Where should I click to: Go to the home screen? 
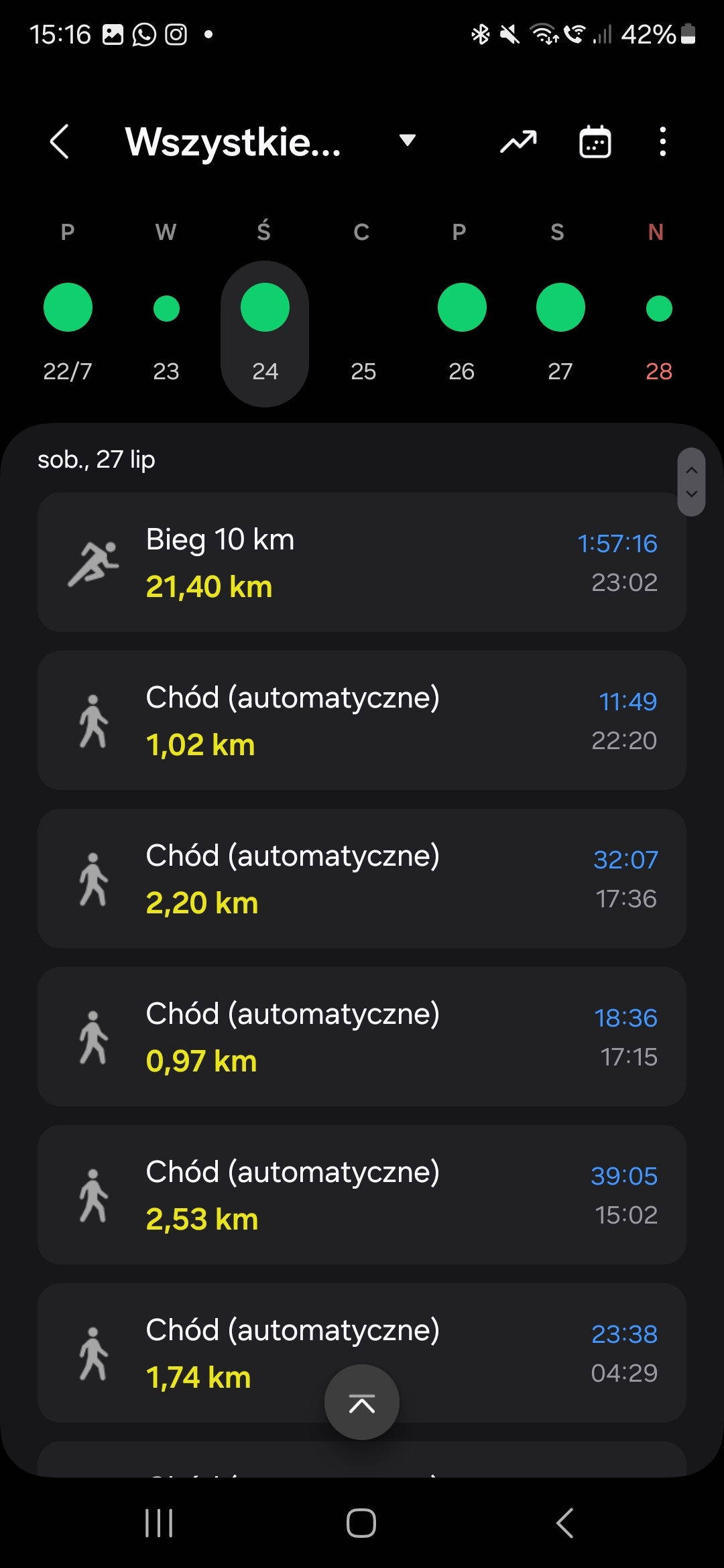click(361, 1523)
